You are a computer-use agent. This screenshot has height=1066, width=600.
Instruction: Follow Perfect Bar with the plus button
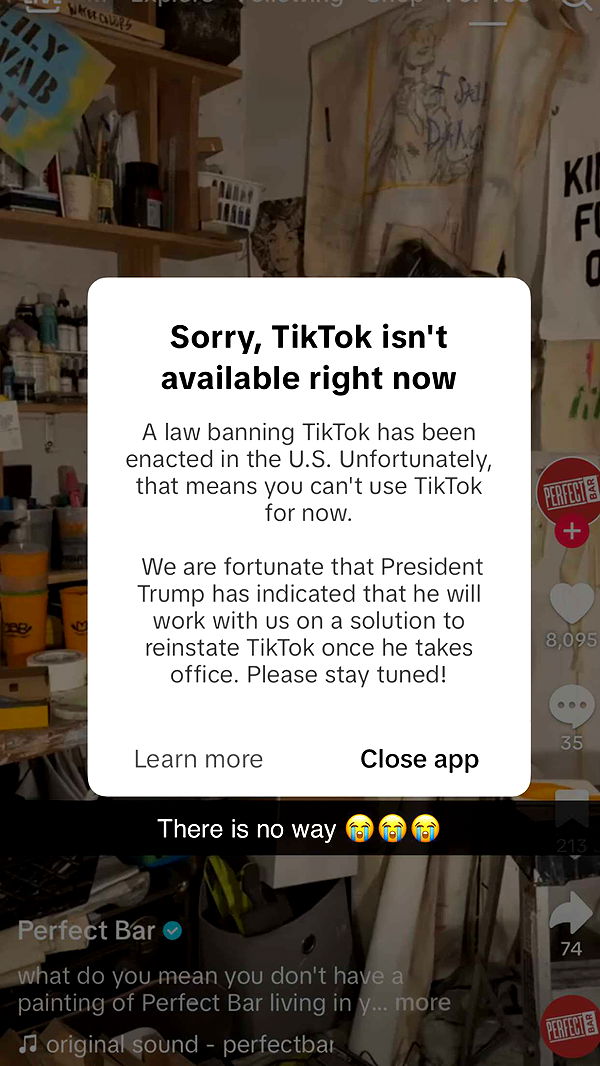tap(572, 531)
